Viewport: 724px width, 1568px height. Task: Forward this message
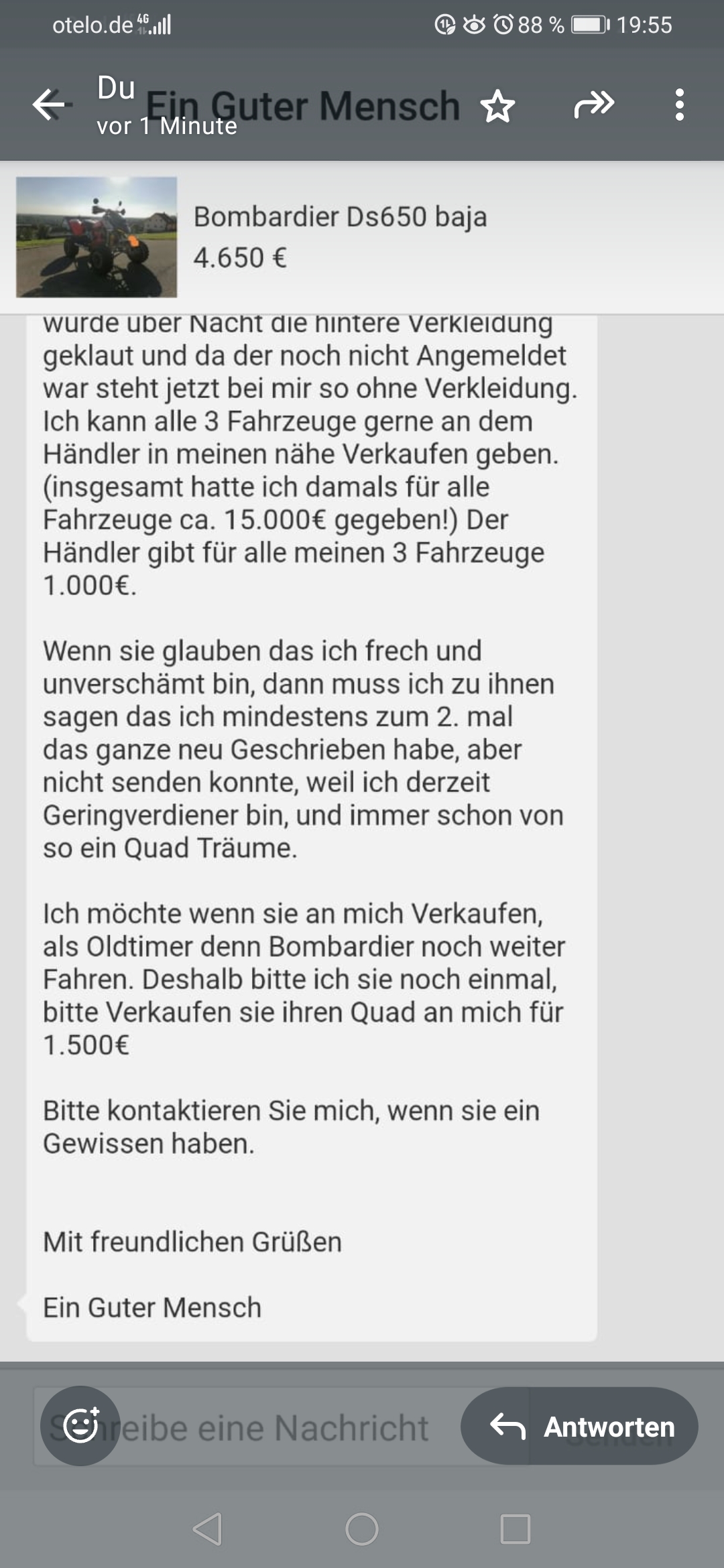click(x=594, y=105)
